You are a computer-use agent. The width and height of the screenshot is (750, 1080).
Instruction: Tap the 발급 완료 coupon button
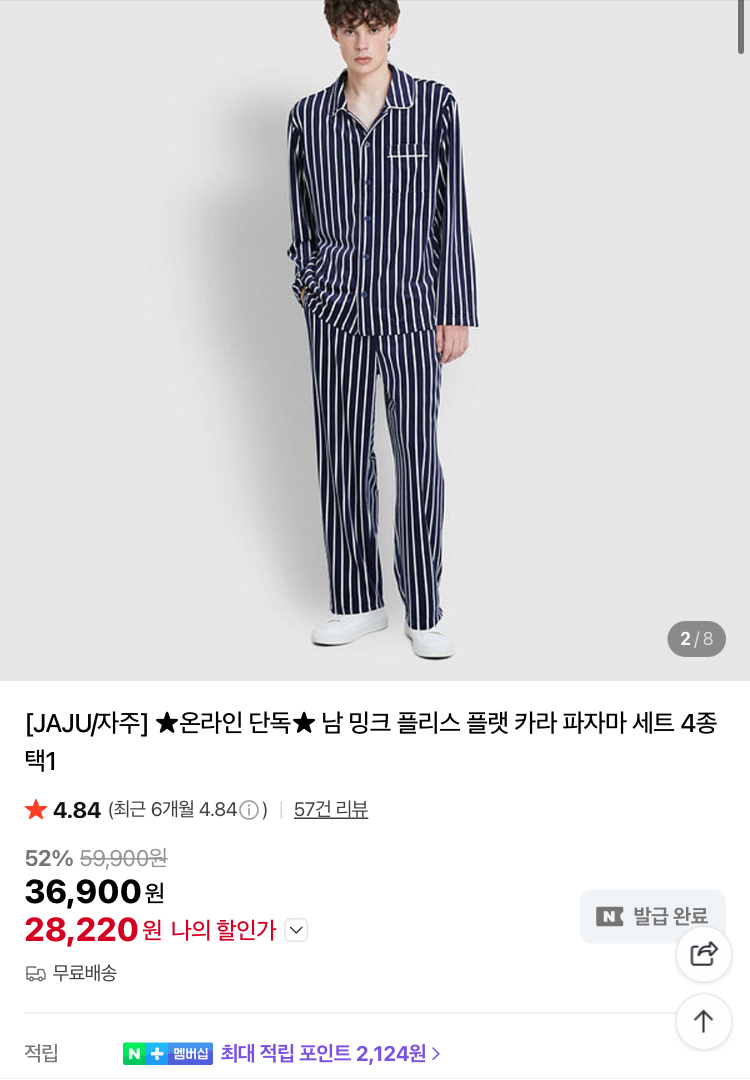[652, 916]
